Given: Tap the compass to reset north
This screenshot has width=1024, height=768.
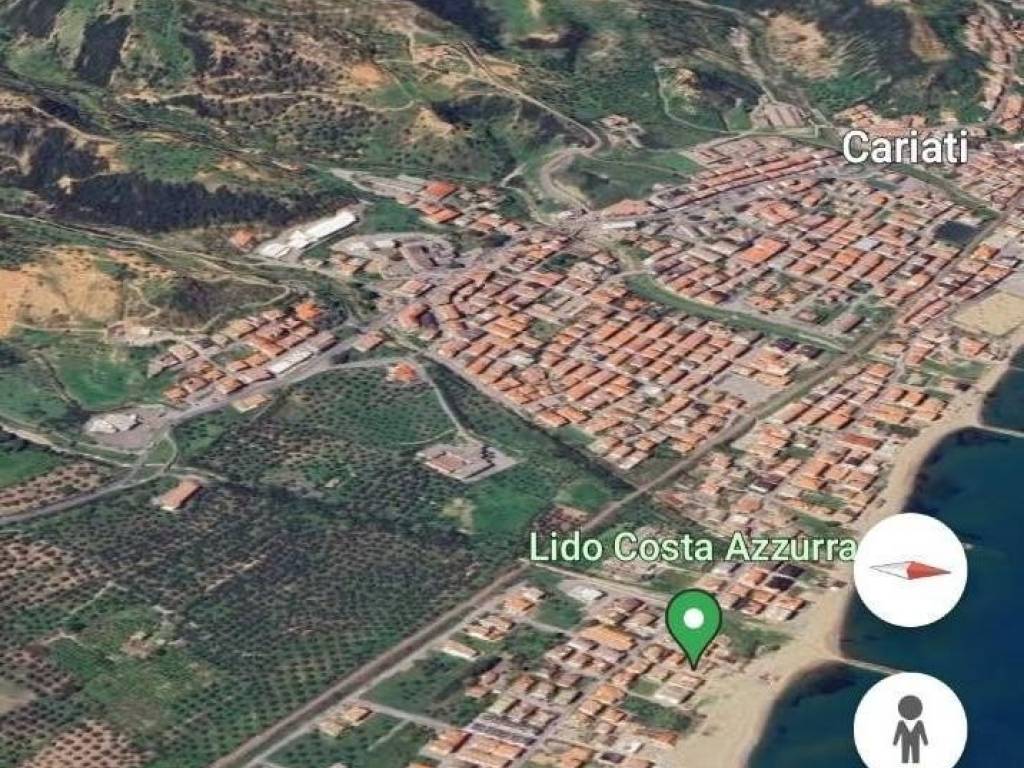Looking at the screenshot, I should click(909, 570).
